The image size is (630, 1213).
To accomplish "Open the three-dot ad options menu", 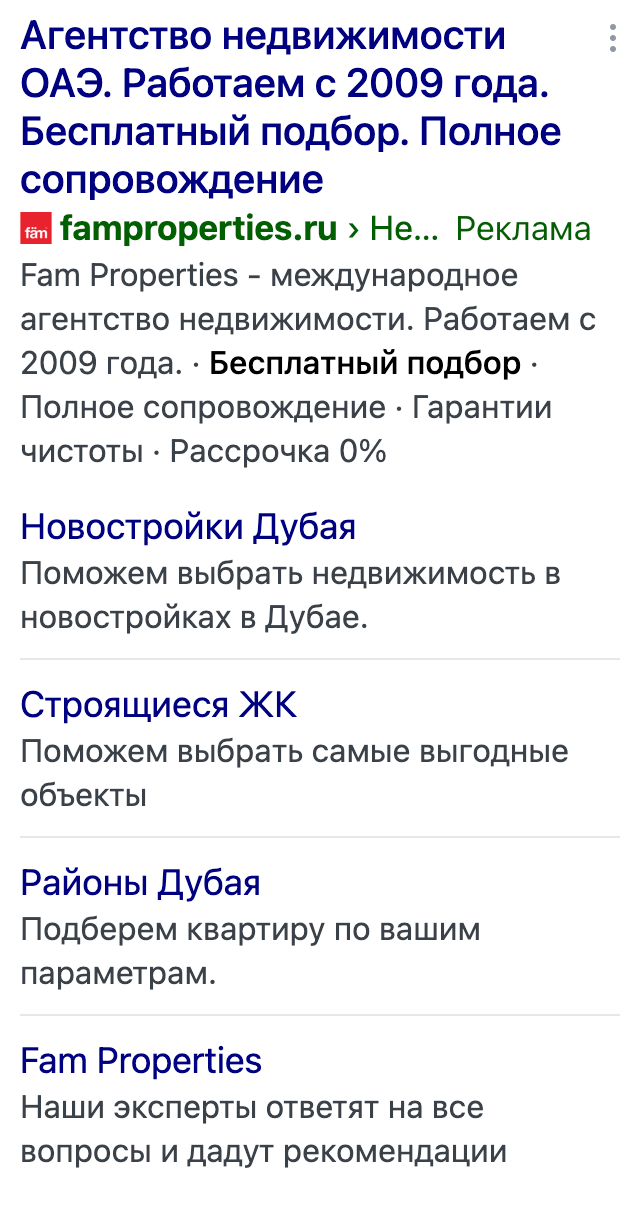I will [612, 38].
